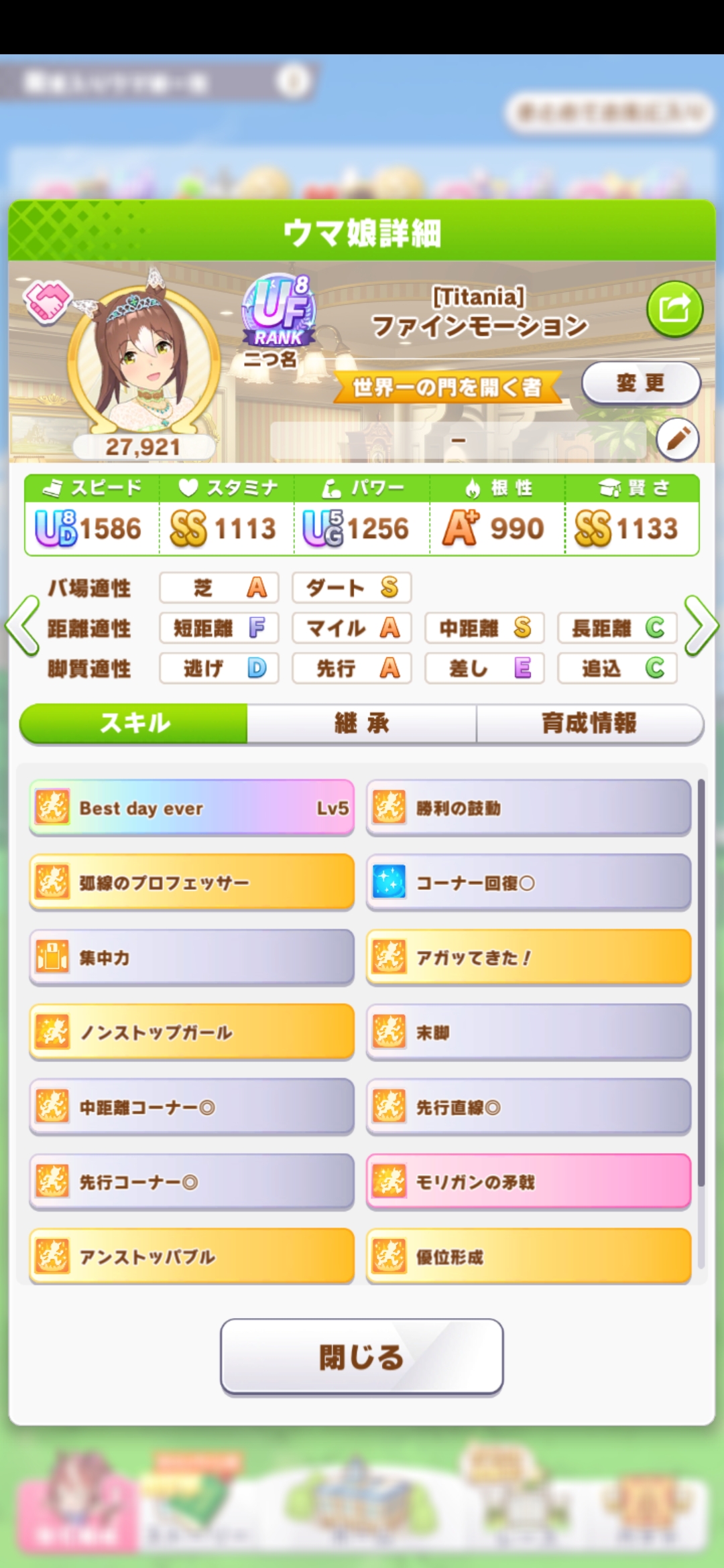View the アンストッパブル skill

click(192, 1256)
